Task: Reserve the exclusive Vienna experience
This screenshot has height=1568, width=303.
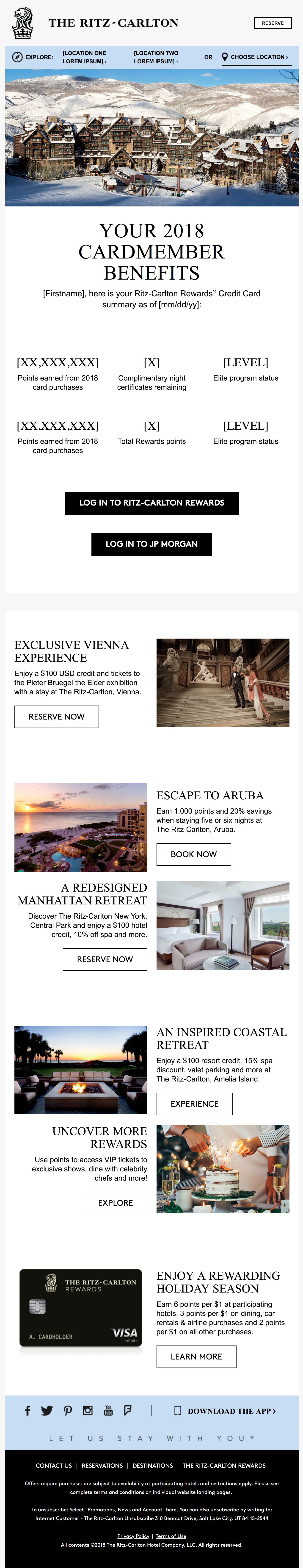Action: (x=57, y=716)
